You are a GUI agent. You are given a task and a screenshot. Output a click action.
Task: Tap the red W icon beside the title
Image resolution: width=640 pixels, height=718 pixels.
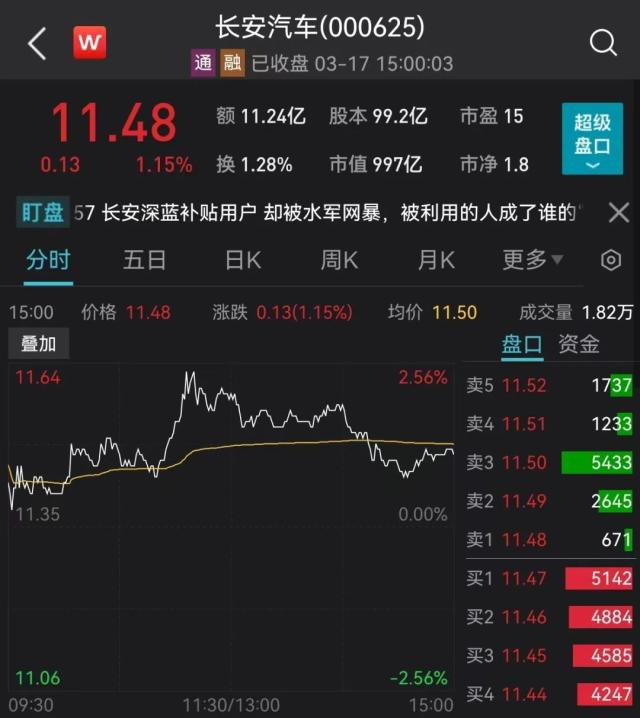[x=90, y=43]
